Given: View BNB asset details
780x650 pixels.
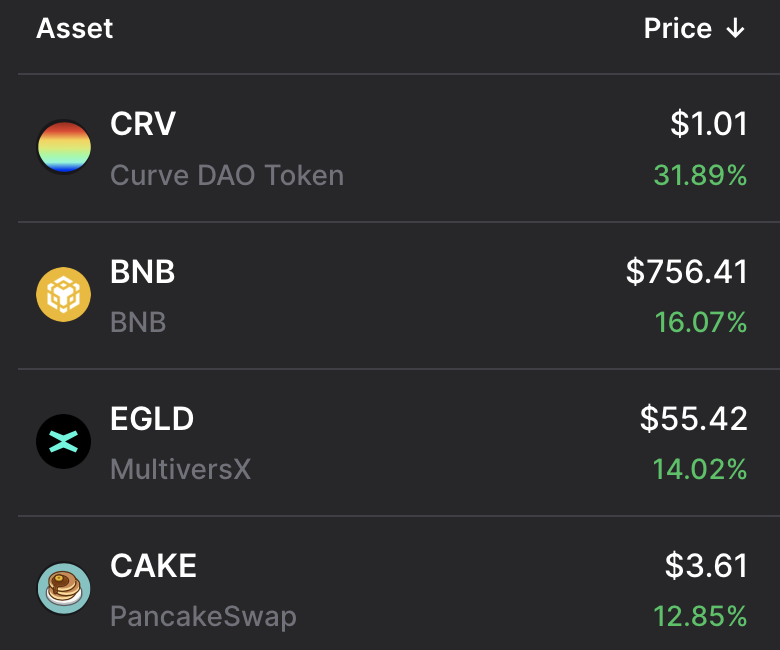Looking at the screenshot, I should (390, 296).
